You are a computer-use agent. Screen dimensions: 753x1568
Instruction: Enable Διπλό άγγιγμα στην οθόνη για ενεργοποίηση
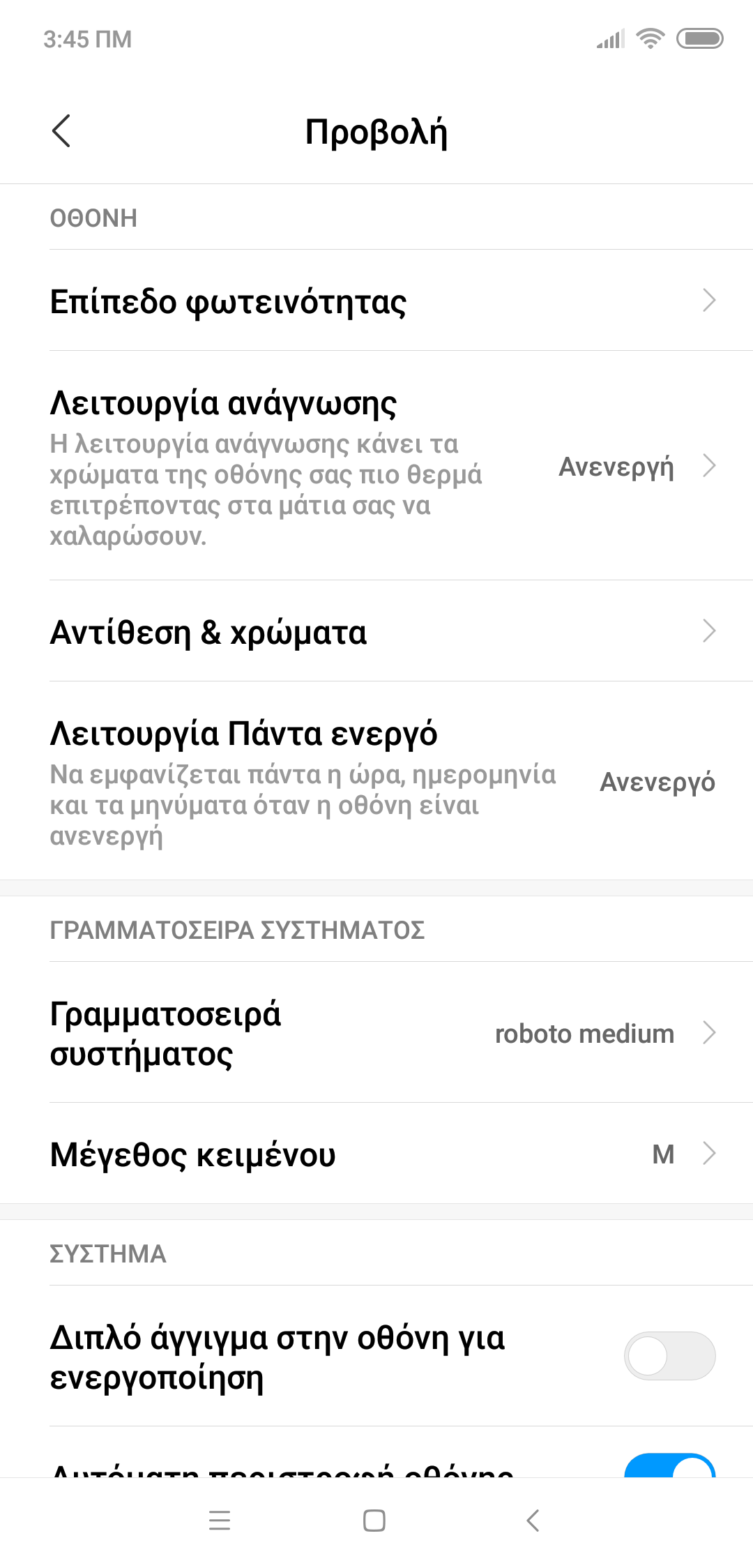[669, 1356]
